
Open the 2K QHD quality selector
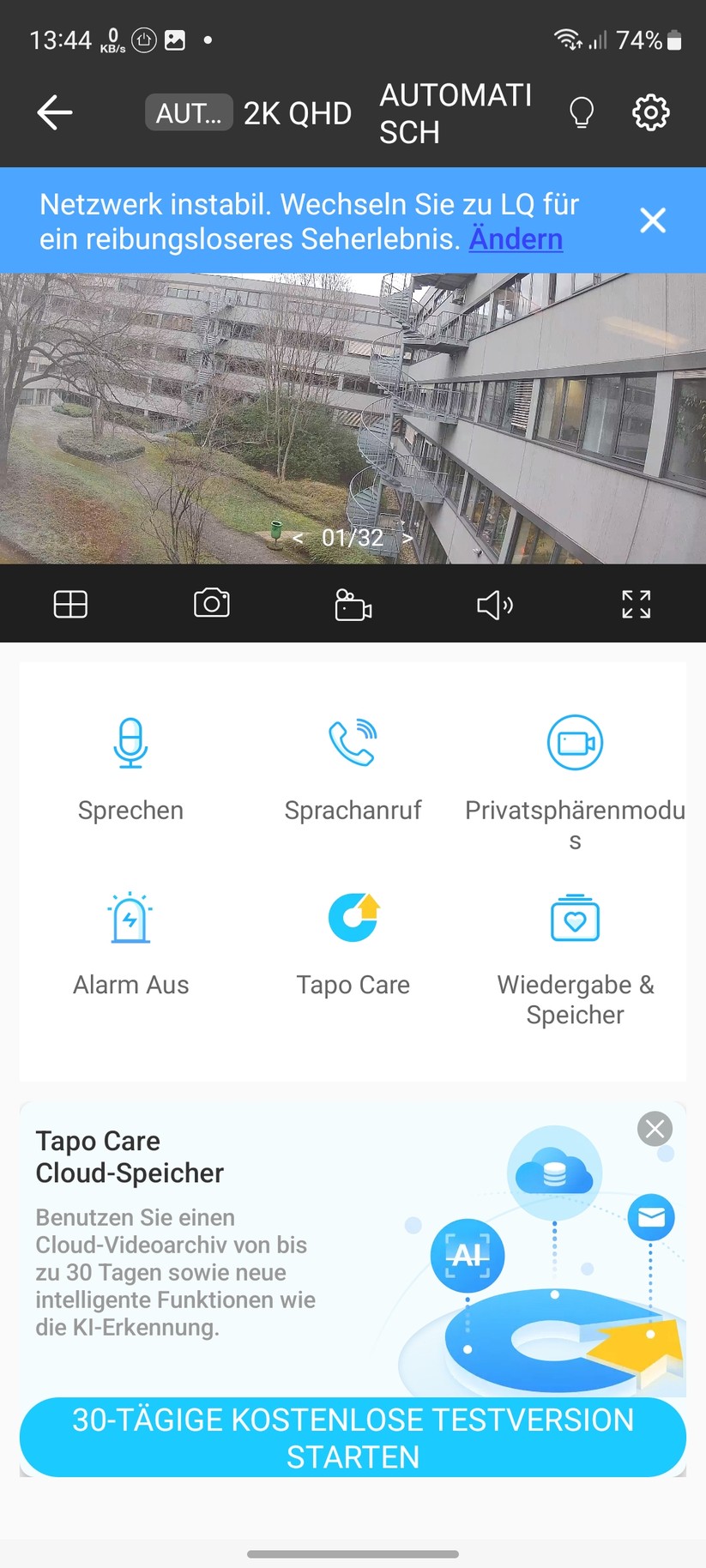297,113
